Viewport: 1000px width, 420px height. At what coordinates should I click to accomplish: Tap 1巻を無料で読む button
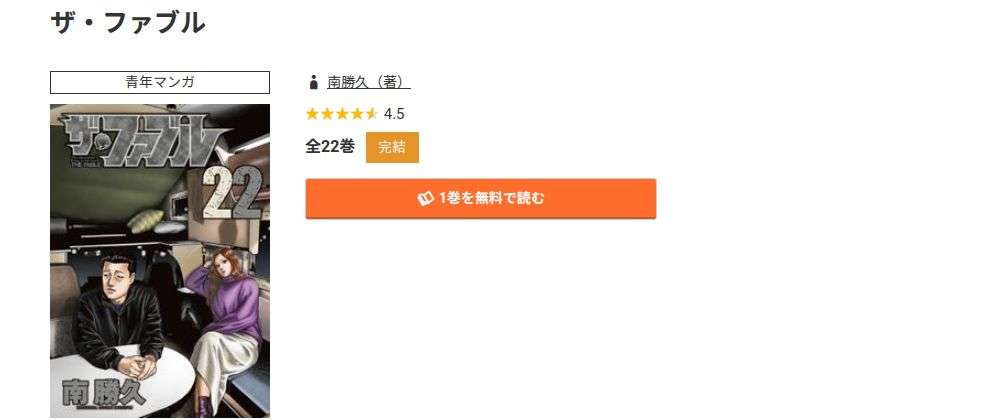click(x=480, y=198)
